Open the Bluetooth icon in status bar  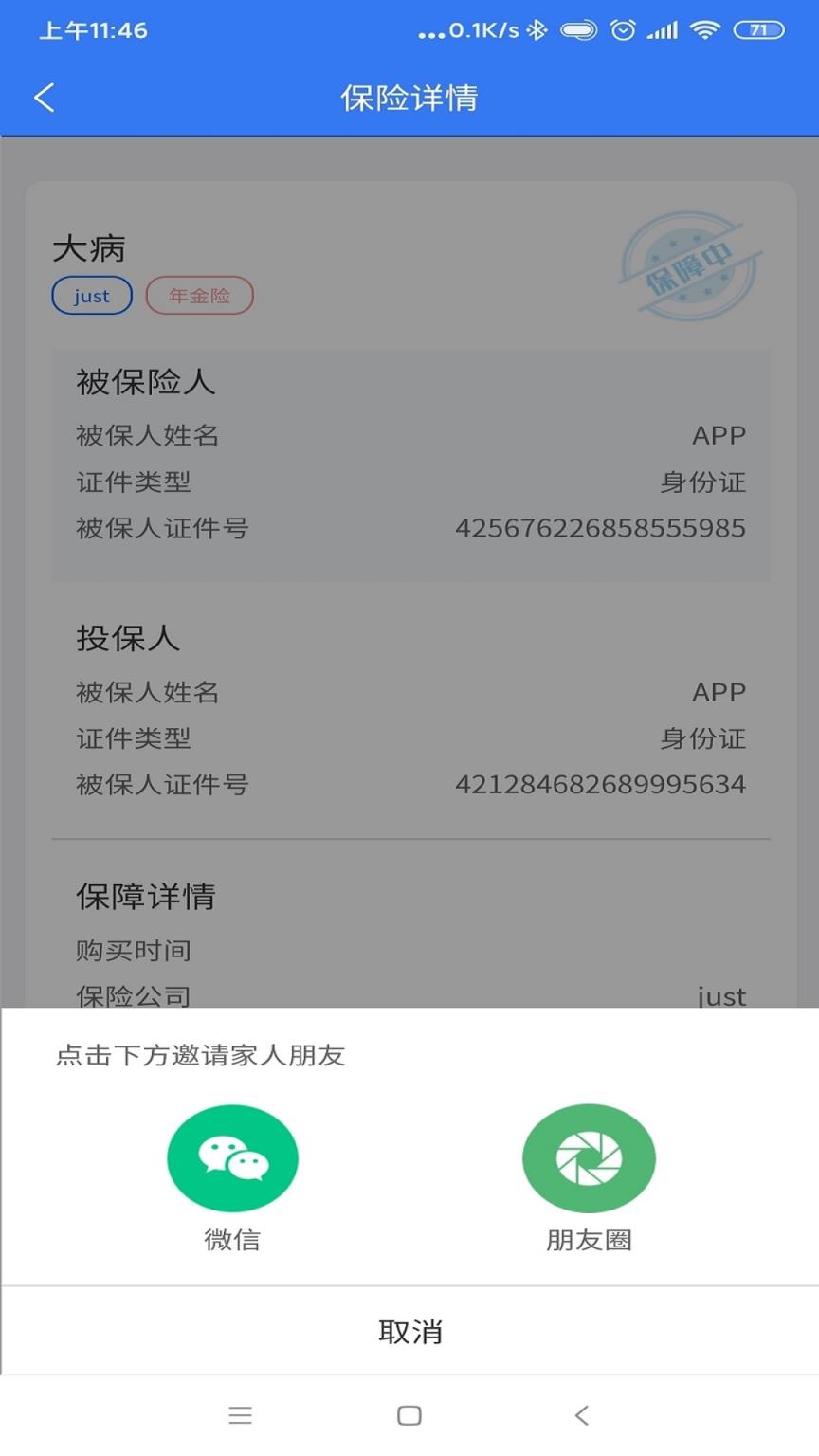534,30
